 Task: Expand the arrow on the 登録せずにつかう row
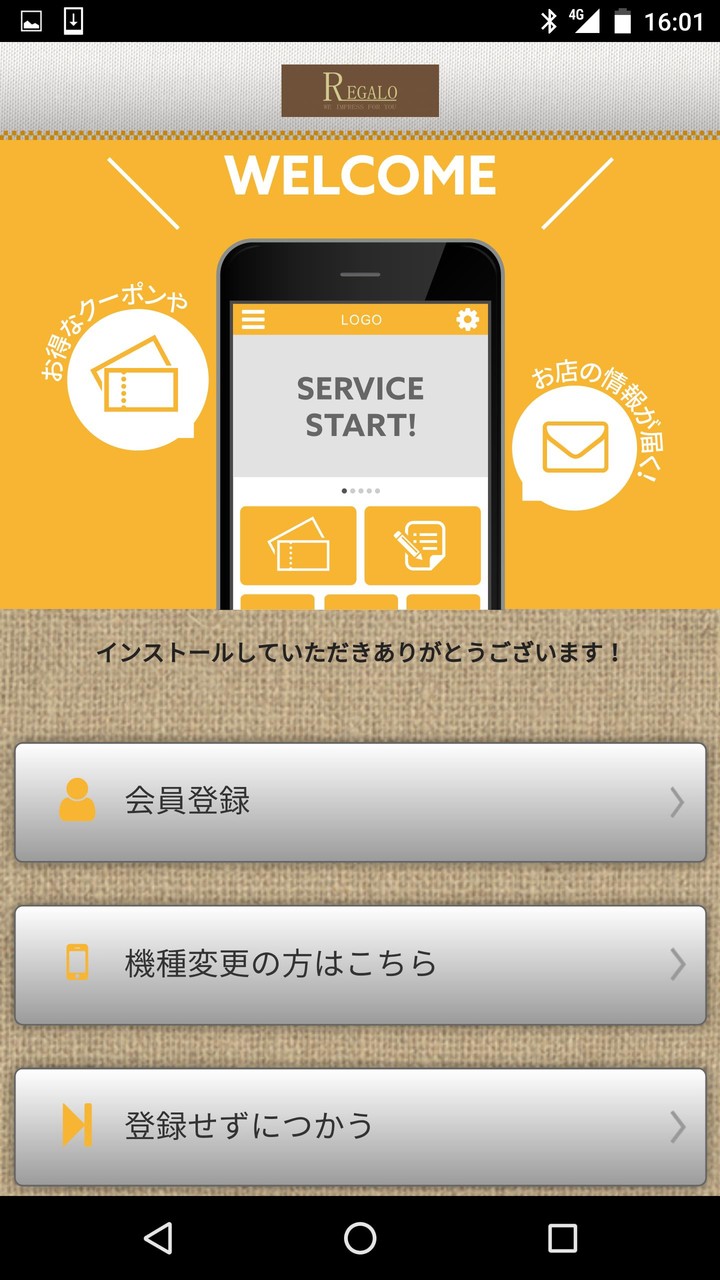(x=678, y=1126)
